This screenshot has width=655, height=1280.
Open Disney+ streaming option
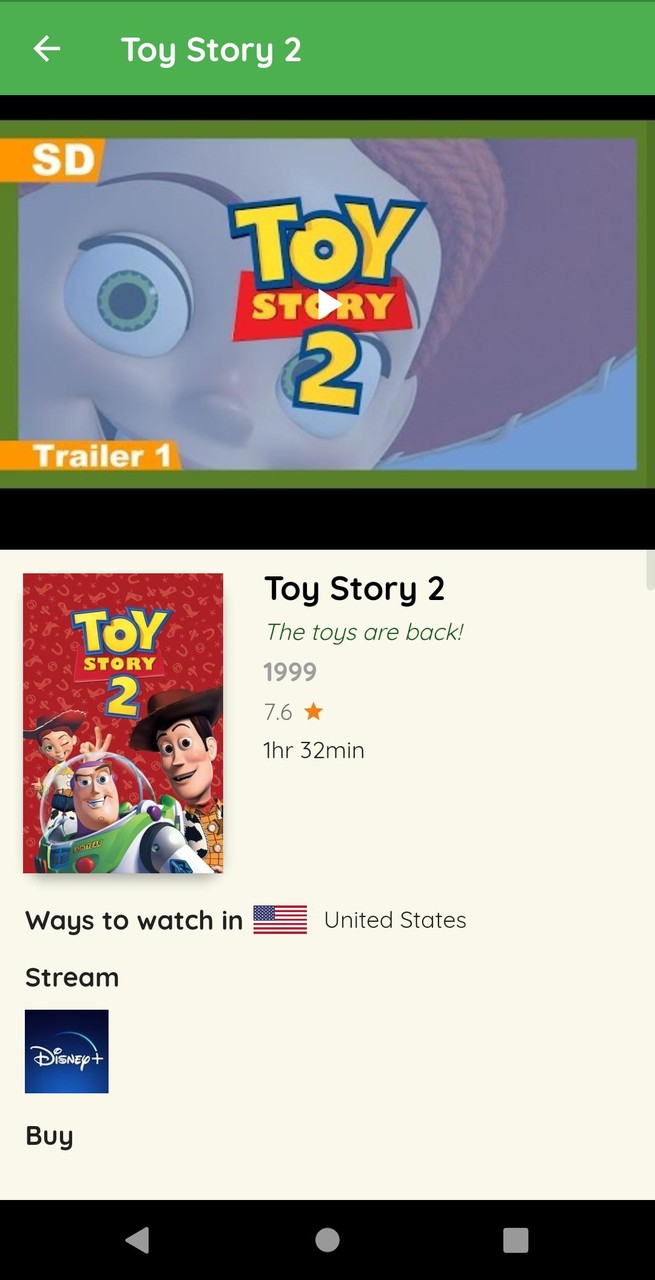point(67,1051)
